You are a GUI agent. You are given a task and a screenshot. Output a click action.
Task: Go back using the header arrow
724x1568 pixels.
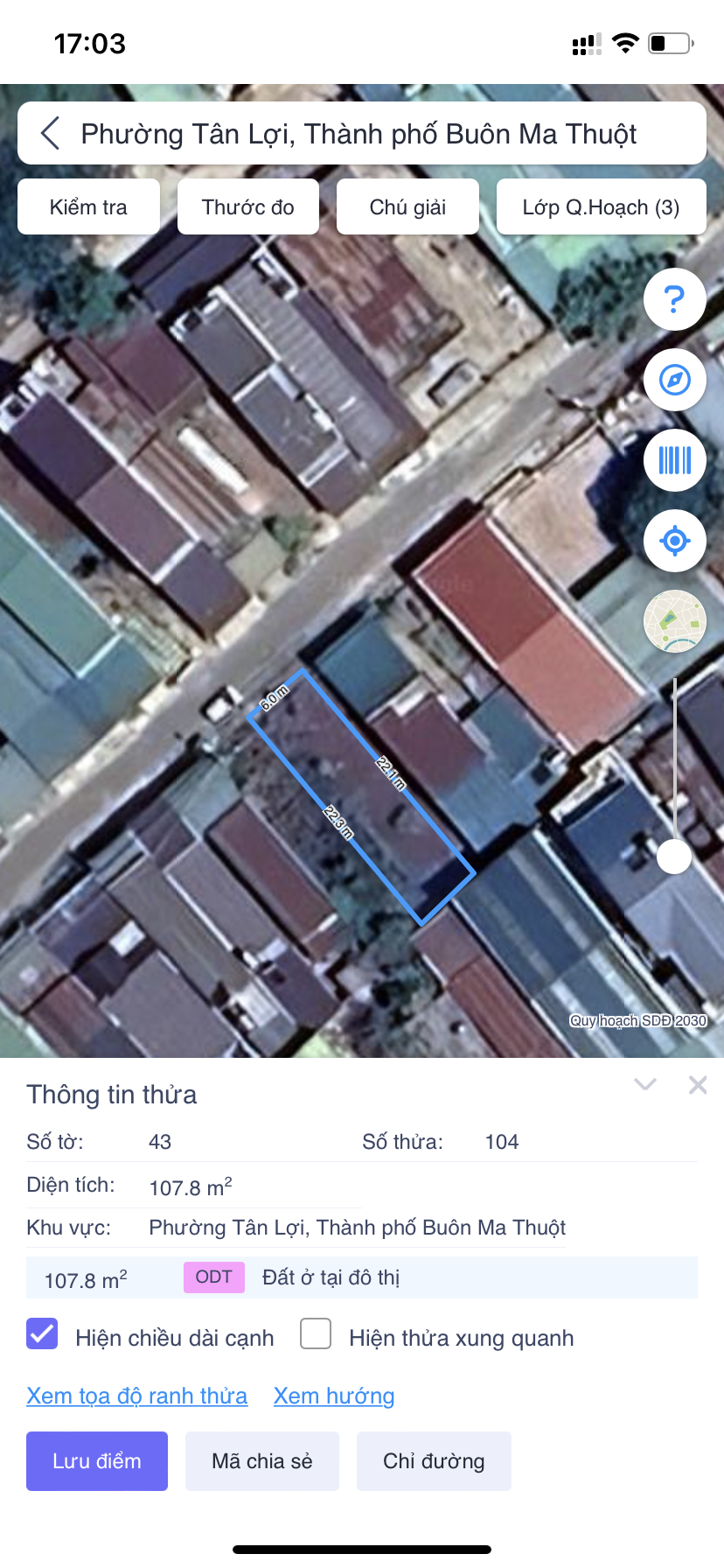pos(51,134)
